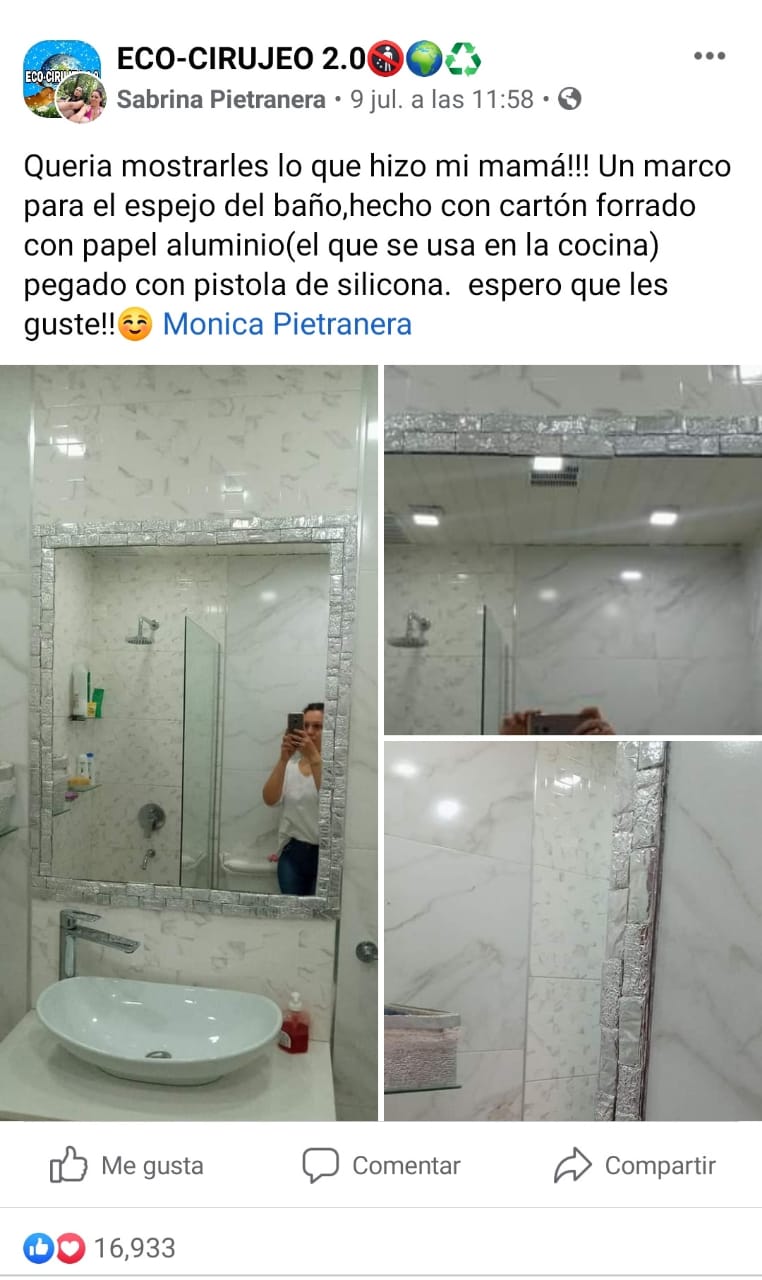762x1280 pixels.
Task: Like the post with Me gusta
Action: (x=127, y=1165)
